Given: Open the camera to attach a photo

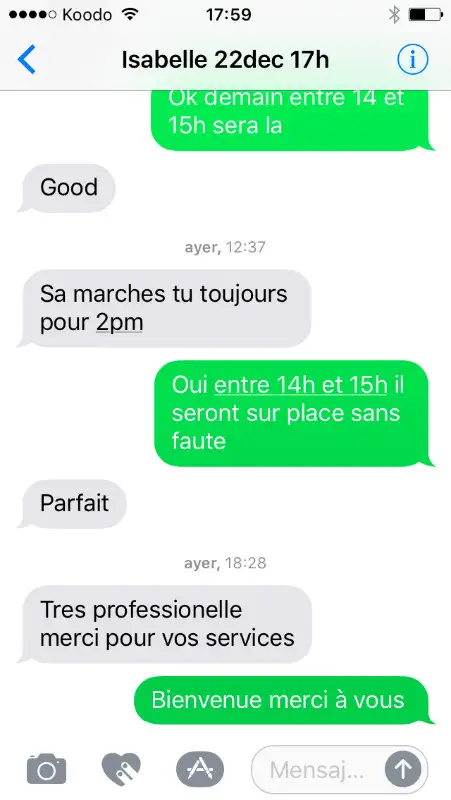Looking at the screenshot, I should tap(46, 769).
